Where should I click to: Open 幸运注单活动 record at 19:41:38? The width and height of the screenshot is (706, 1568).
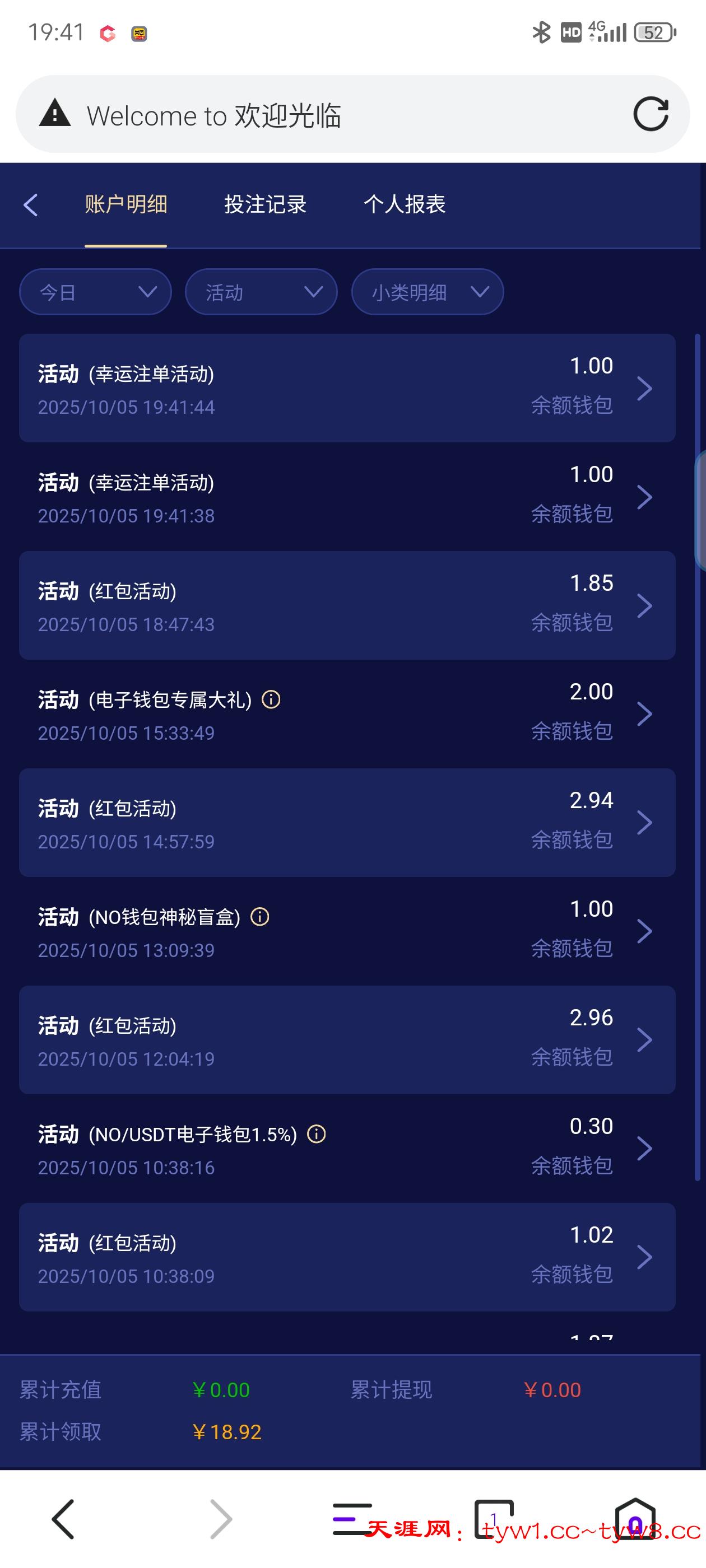point(347,497)
